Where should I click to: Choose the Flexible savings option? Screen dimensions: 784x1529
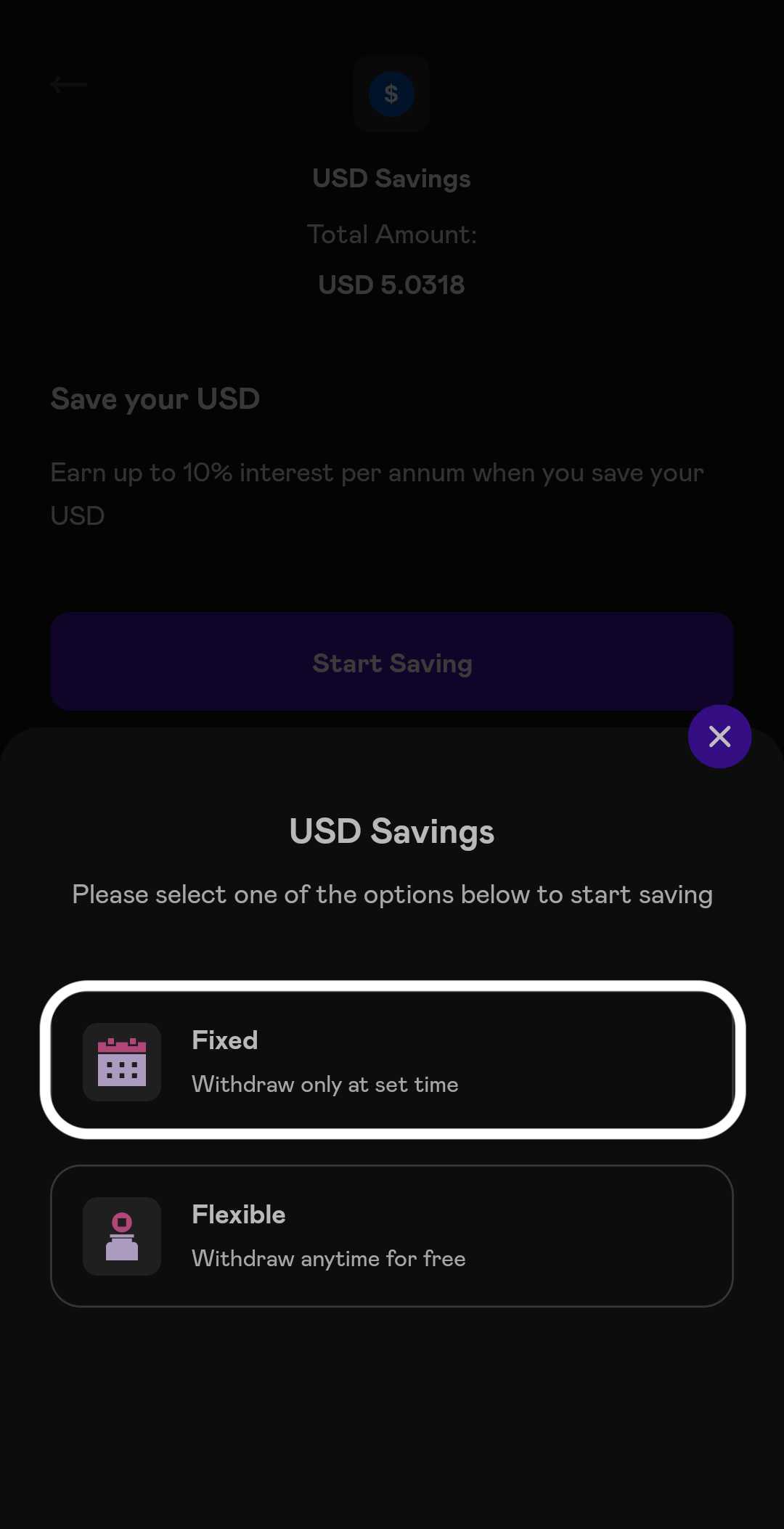392,1236
